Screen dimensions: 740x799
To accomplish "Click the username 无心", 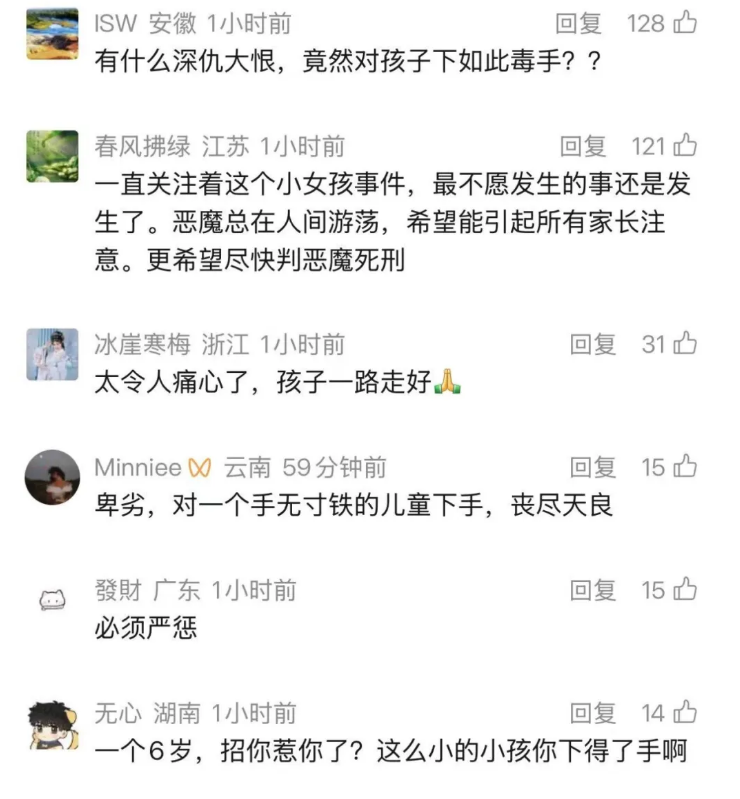I will pyautogui.click(x=118, y=714).
